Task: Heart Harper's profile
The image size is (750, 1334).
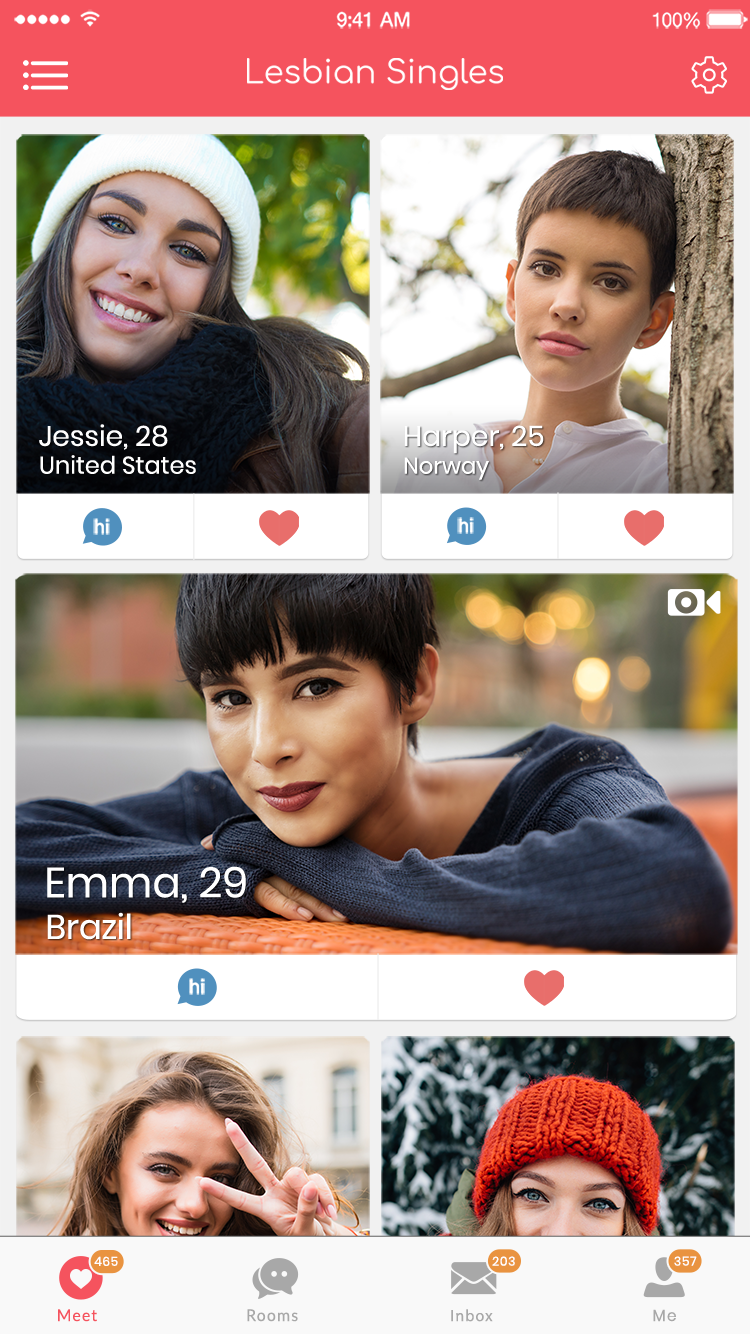Action: click(x=644, y=527)
